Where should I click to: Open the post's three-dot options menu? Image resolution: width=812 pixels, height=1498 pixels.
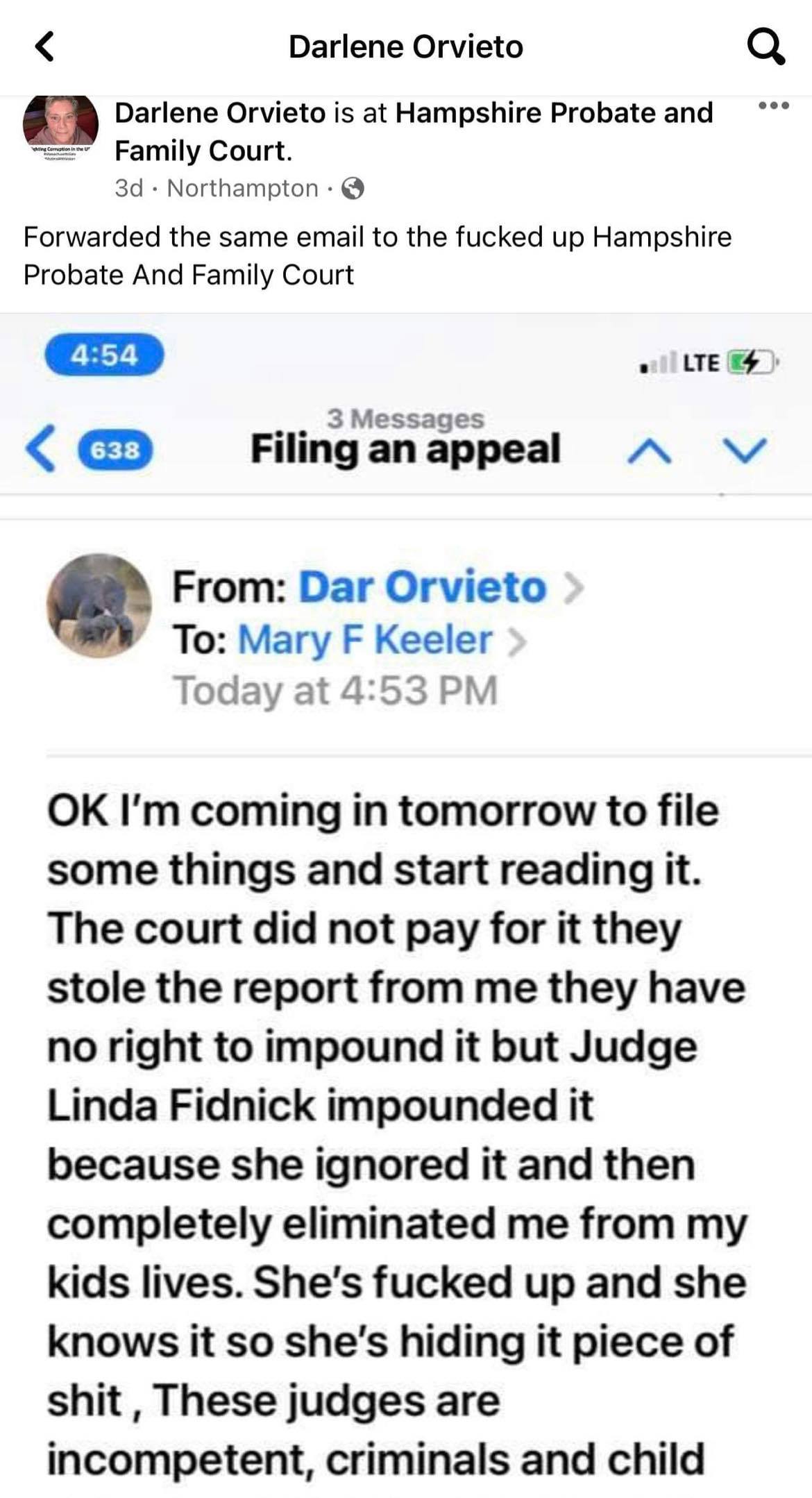click(774, 106)
